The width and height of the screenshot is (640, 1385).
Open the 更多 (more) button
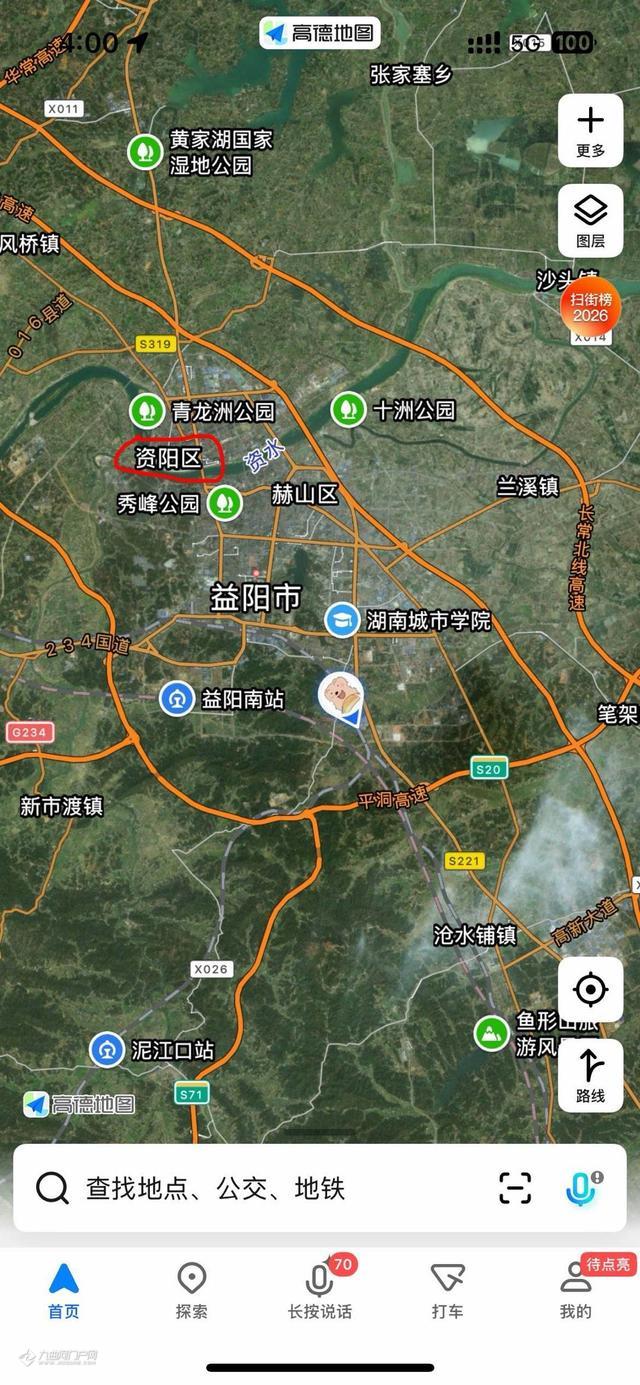click(590, 130)
